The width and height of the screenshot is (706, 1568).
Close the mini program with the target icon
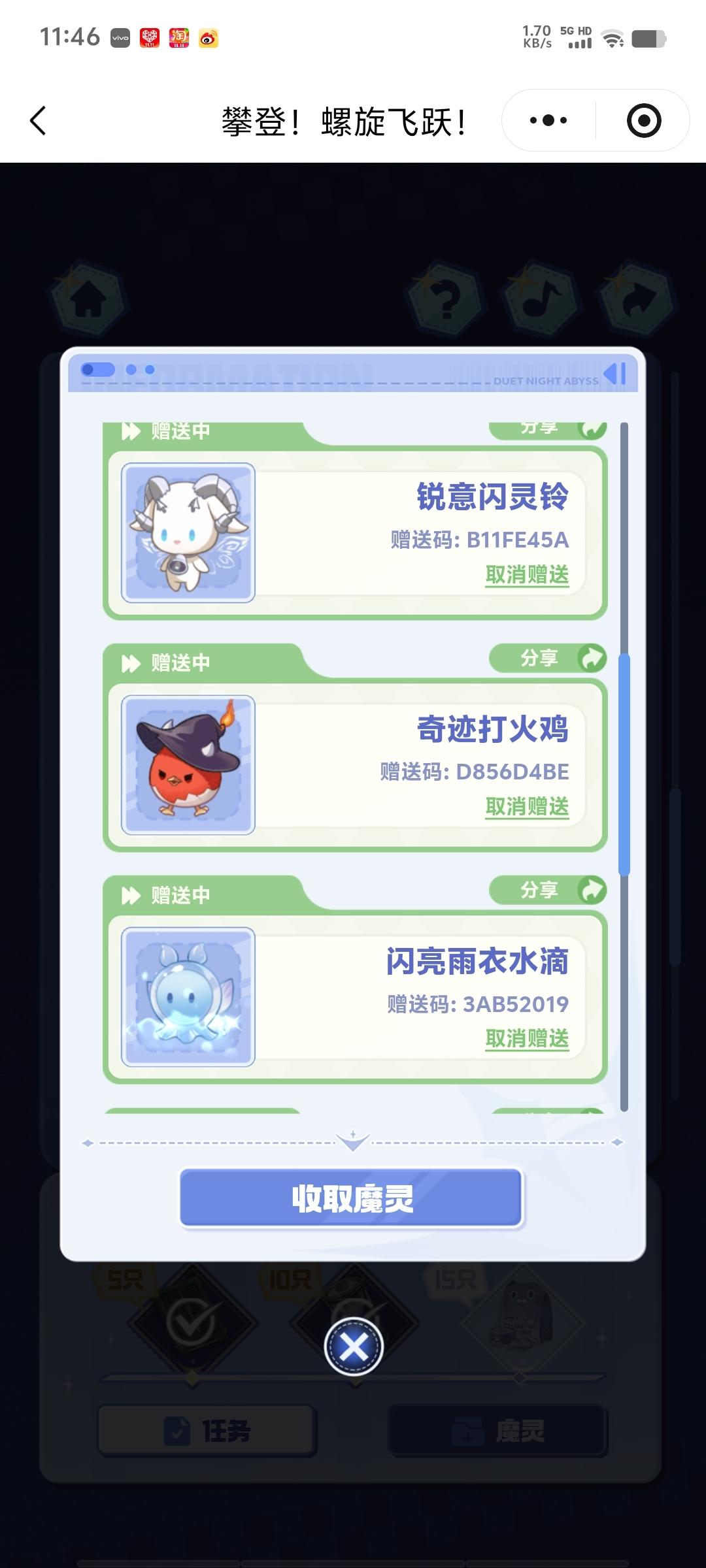tap(643, 121)
